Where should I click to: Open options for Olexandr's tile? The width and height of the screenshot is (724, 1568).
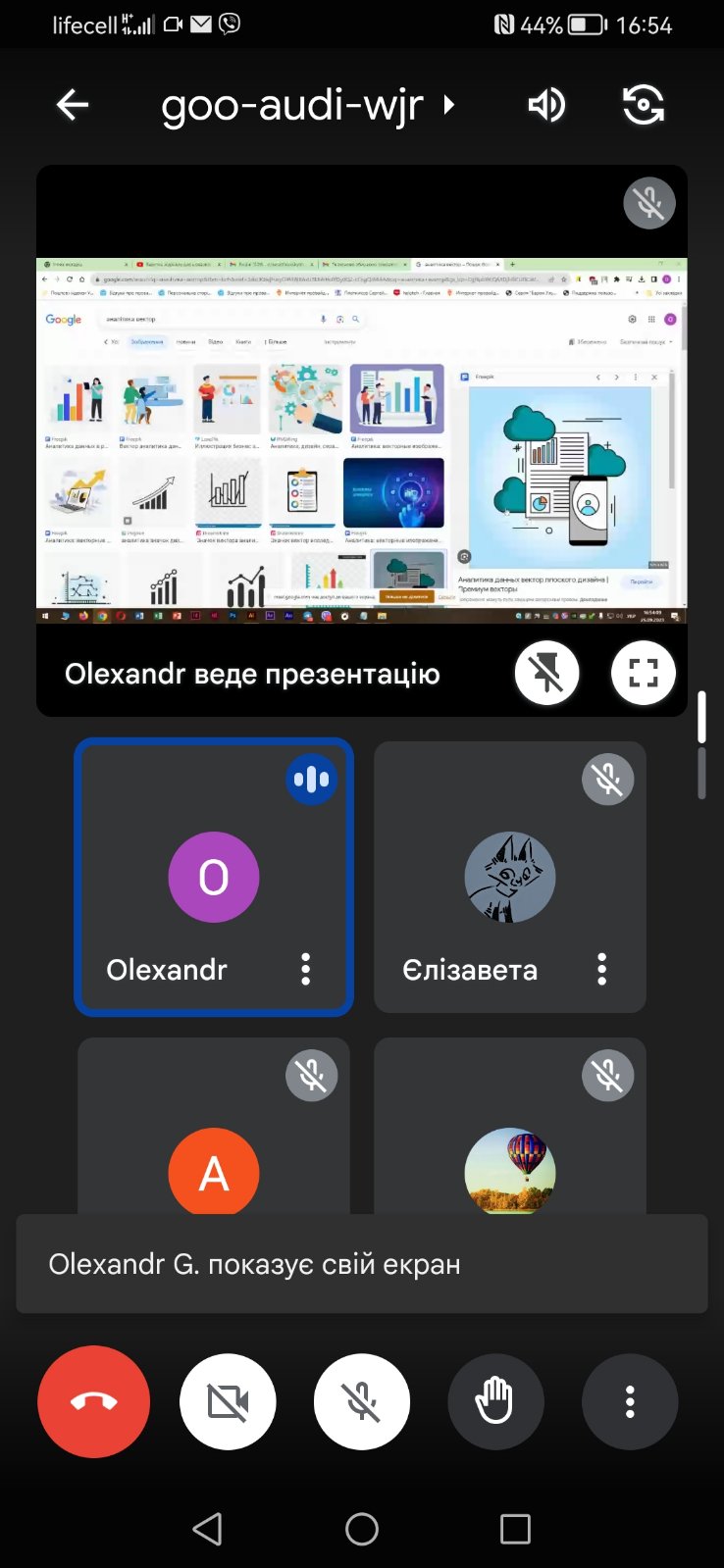306,969
